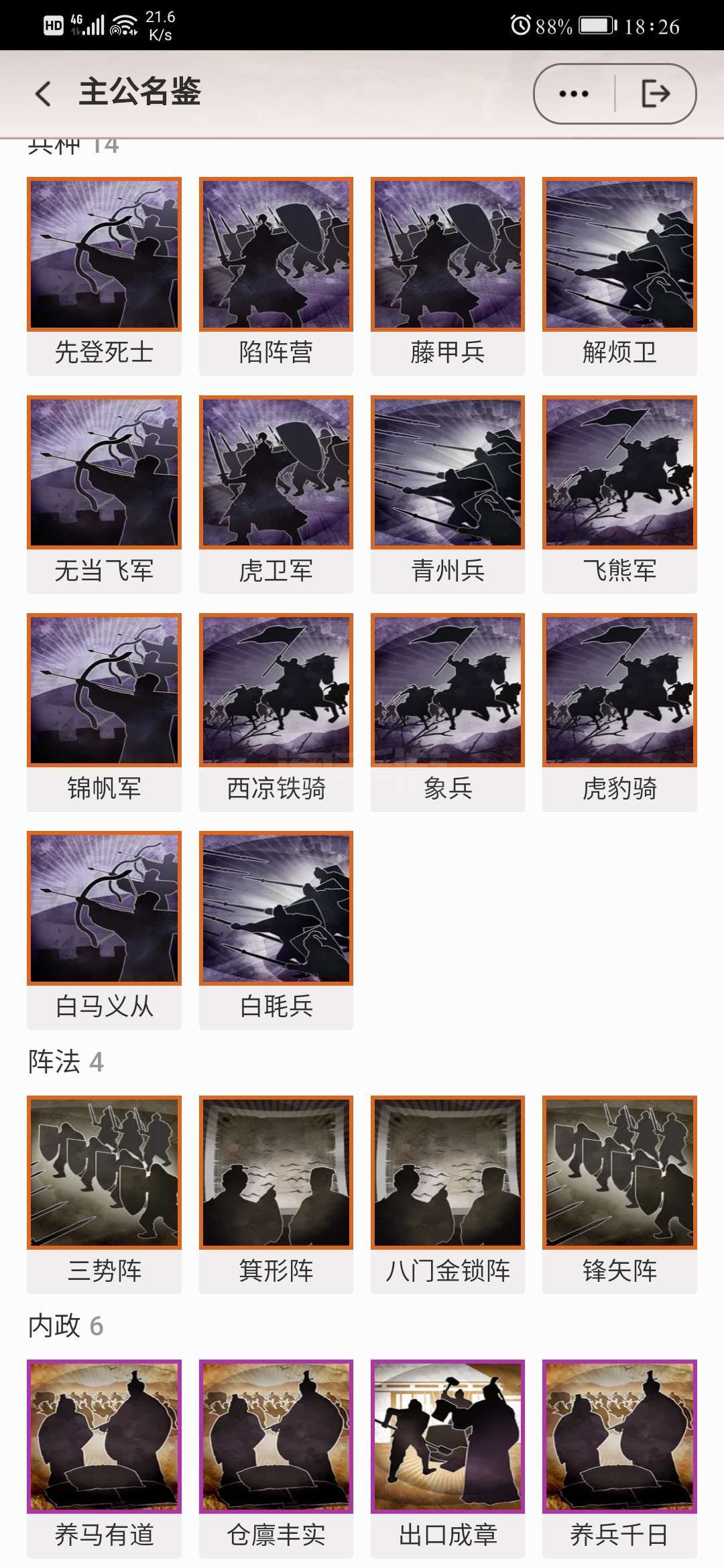
Task: Open the three-dot more options menu
Action: tap(574, 94)
